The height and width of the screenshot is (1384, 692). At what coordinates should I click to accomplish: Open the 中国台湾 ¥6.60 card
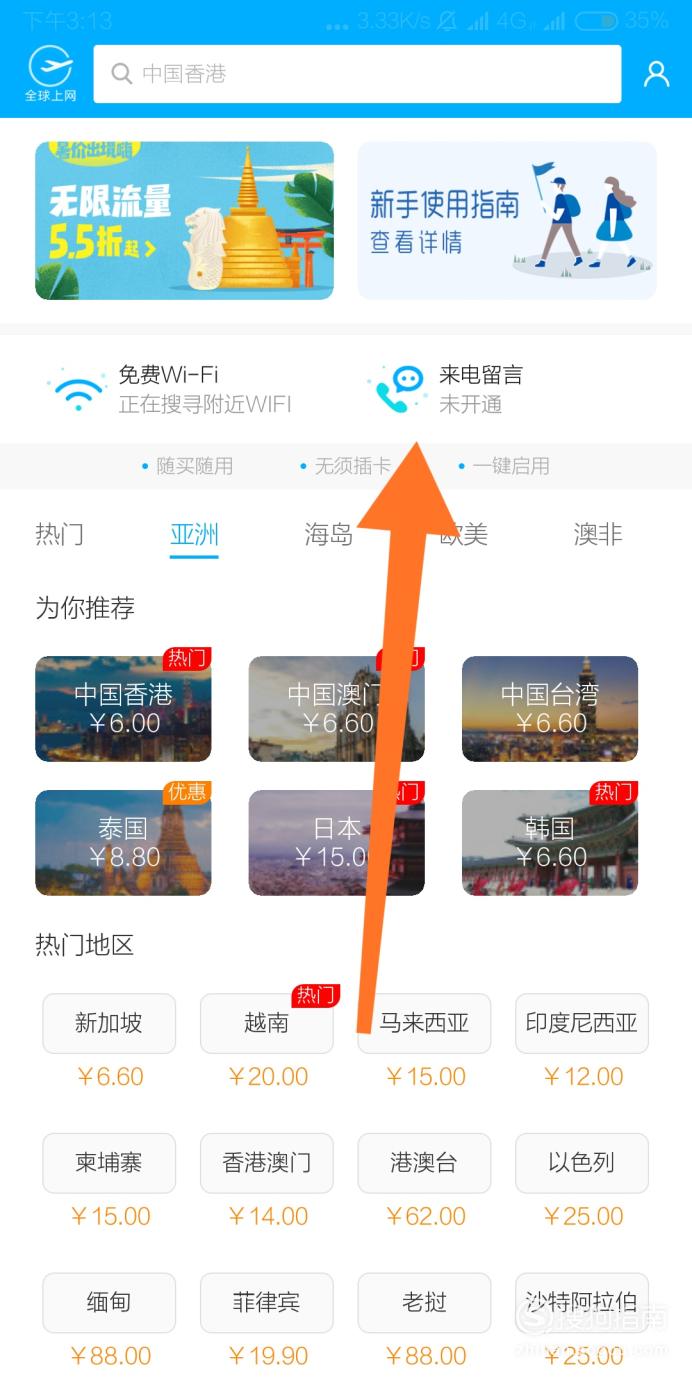[x=550, y=708]
